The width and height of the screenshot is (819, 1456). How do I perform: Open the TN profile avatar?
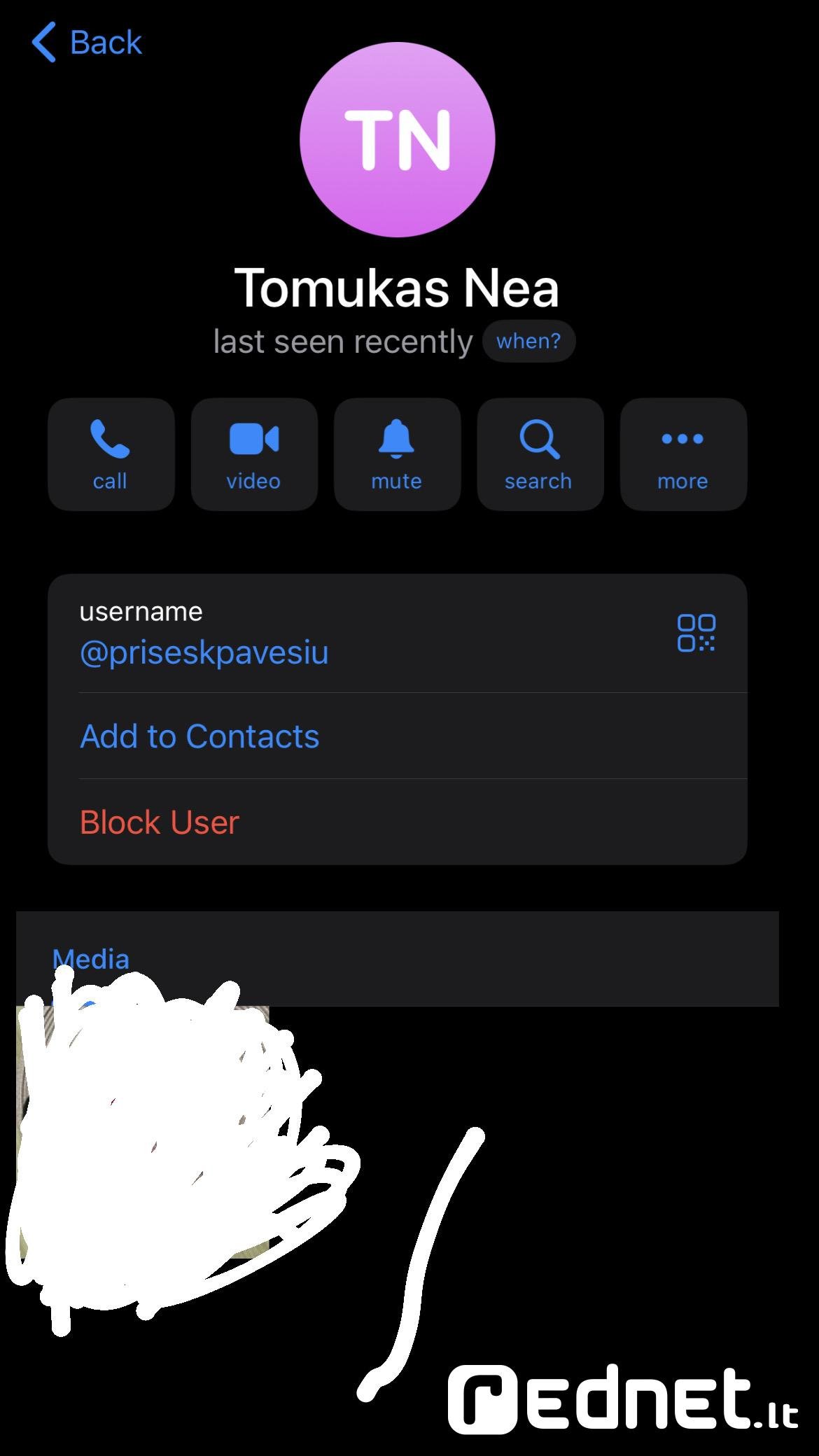(398, 139)
